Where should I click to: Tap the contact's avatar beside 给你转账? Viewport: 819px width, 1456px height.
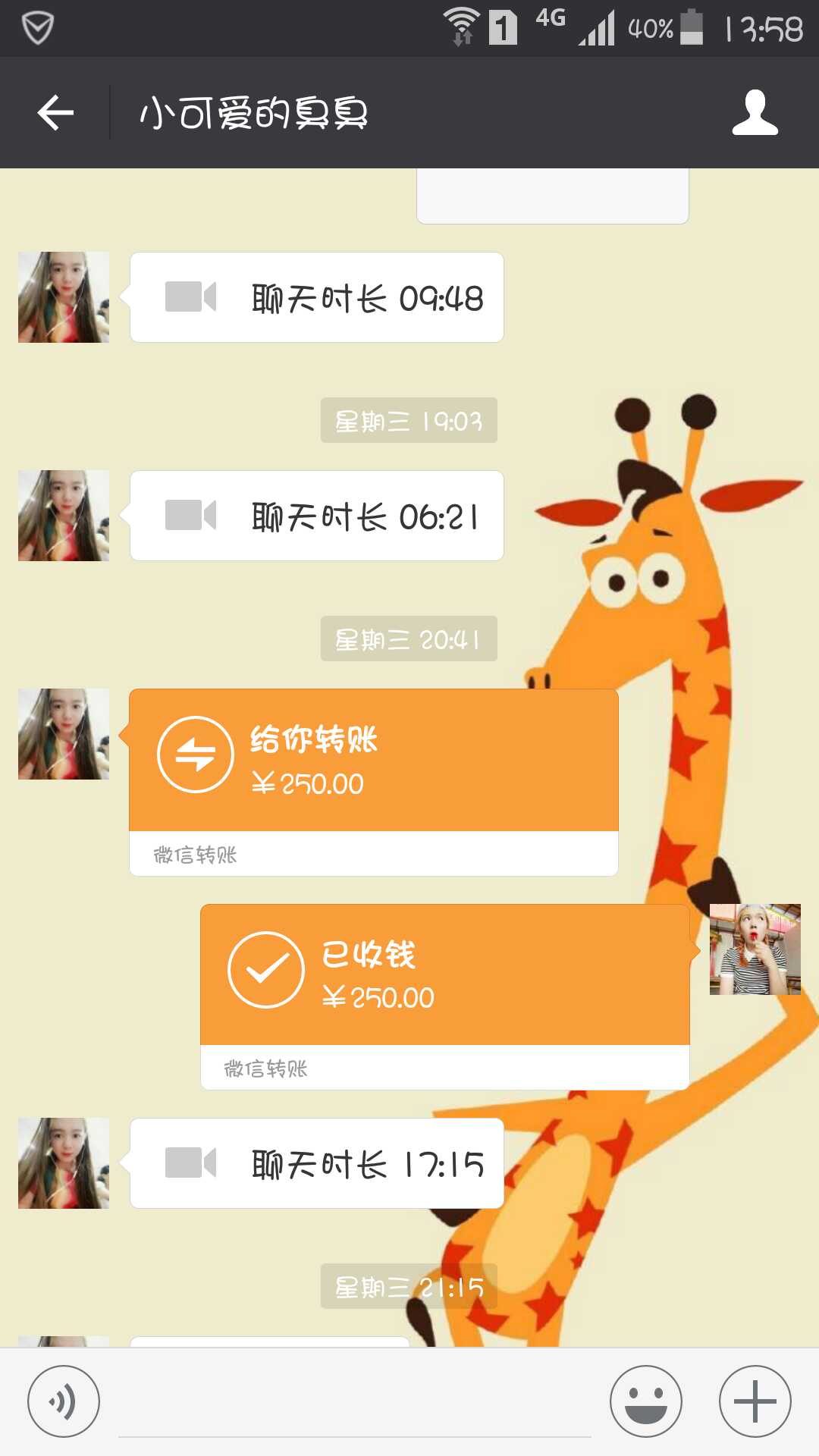[64, 734]
